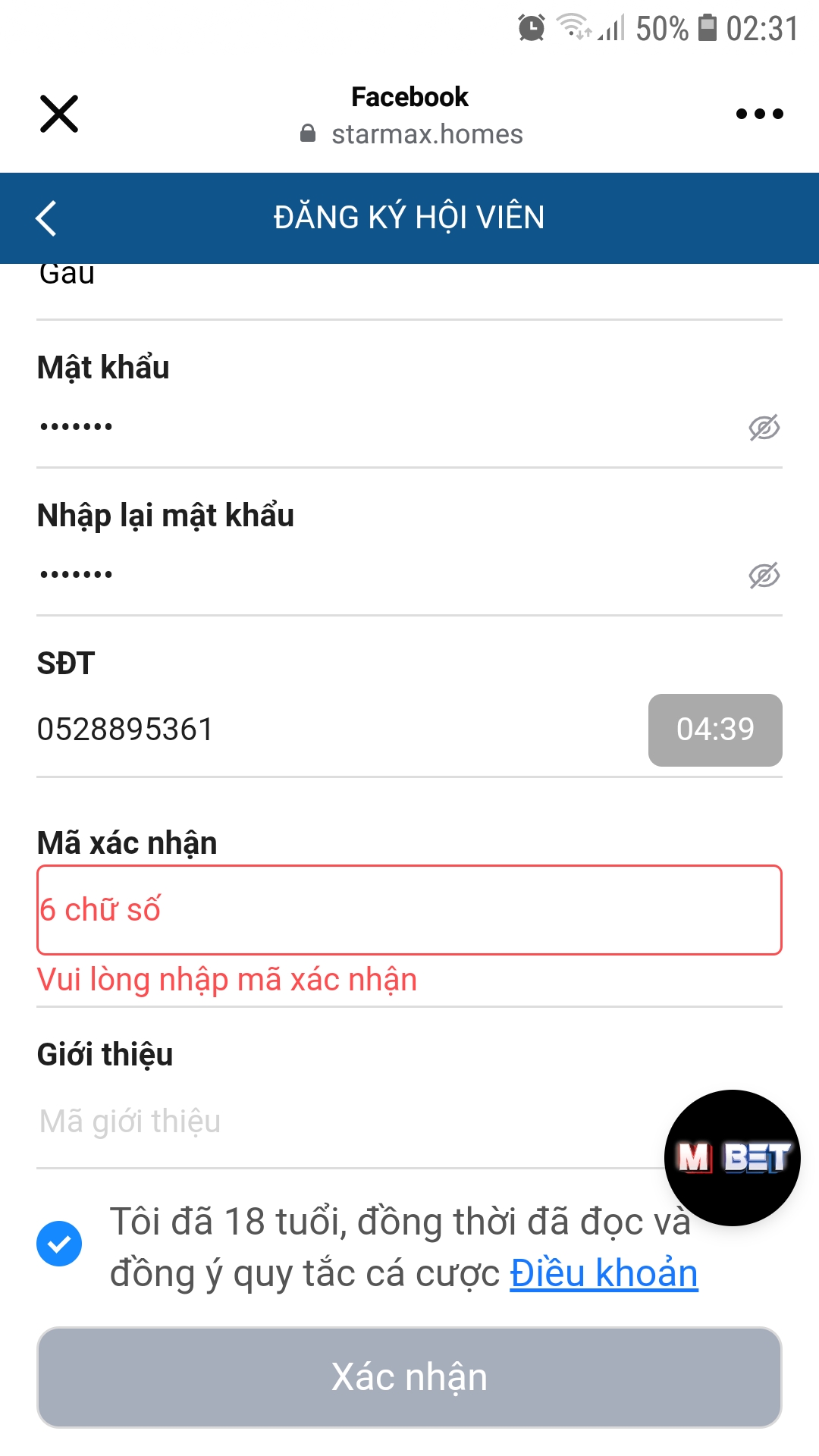Show the Nhập lại mật khẩu password
The width and height of the screenshot is (819, 1456).
[x=764, y=576]
